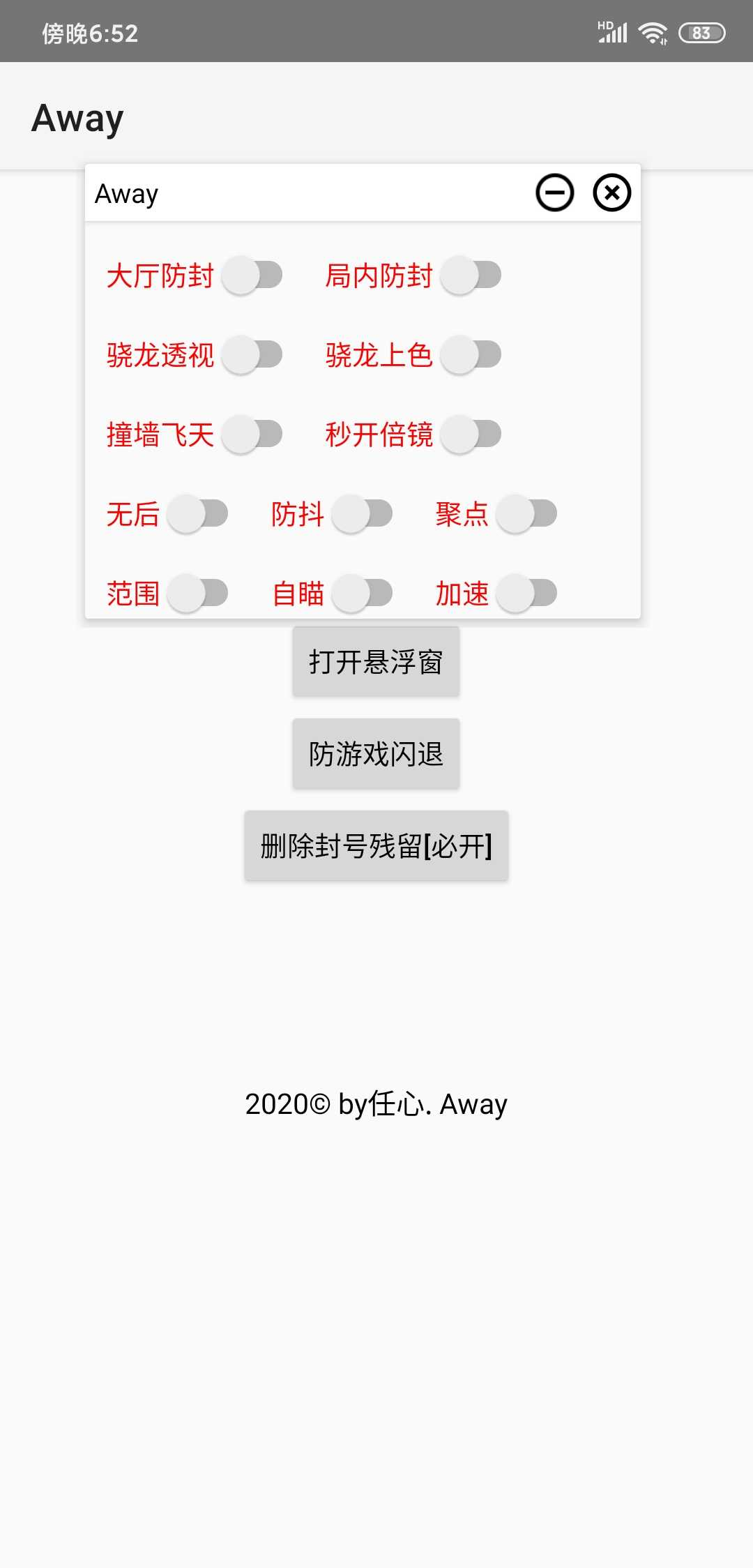Turn on the 加速 switch

(527, 594)
